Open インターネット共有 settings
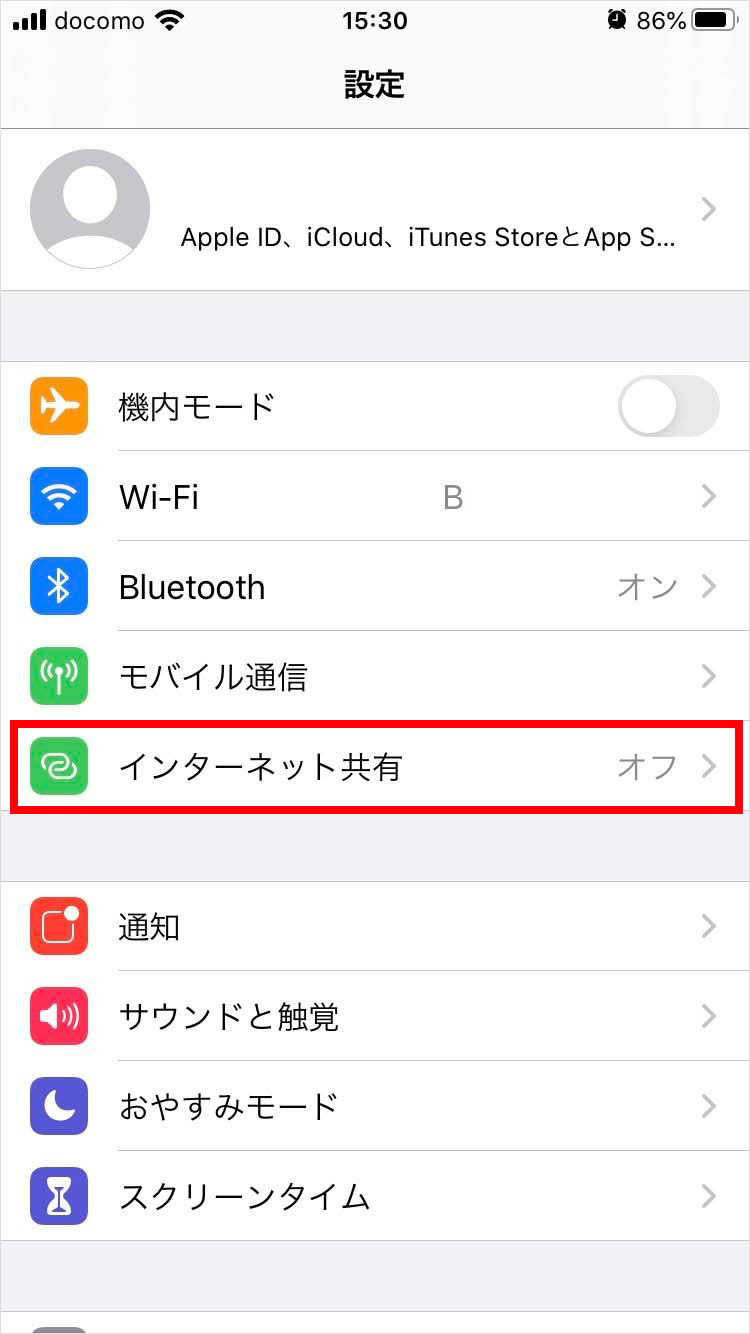This screenshot has width=750, height=1334. (375, 766)
